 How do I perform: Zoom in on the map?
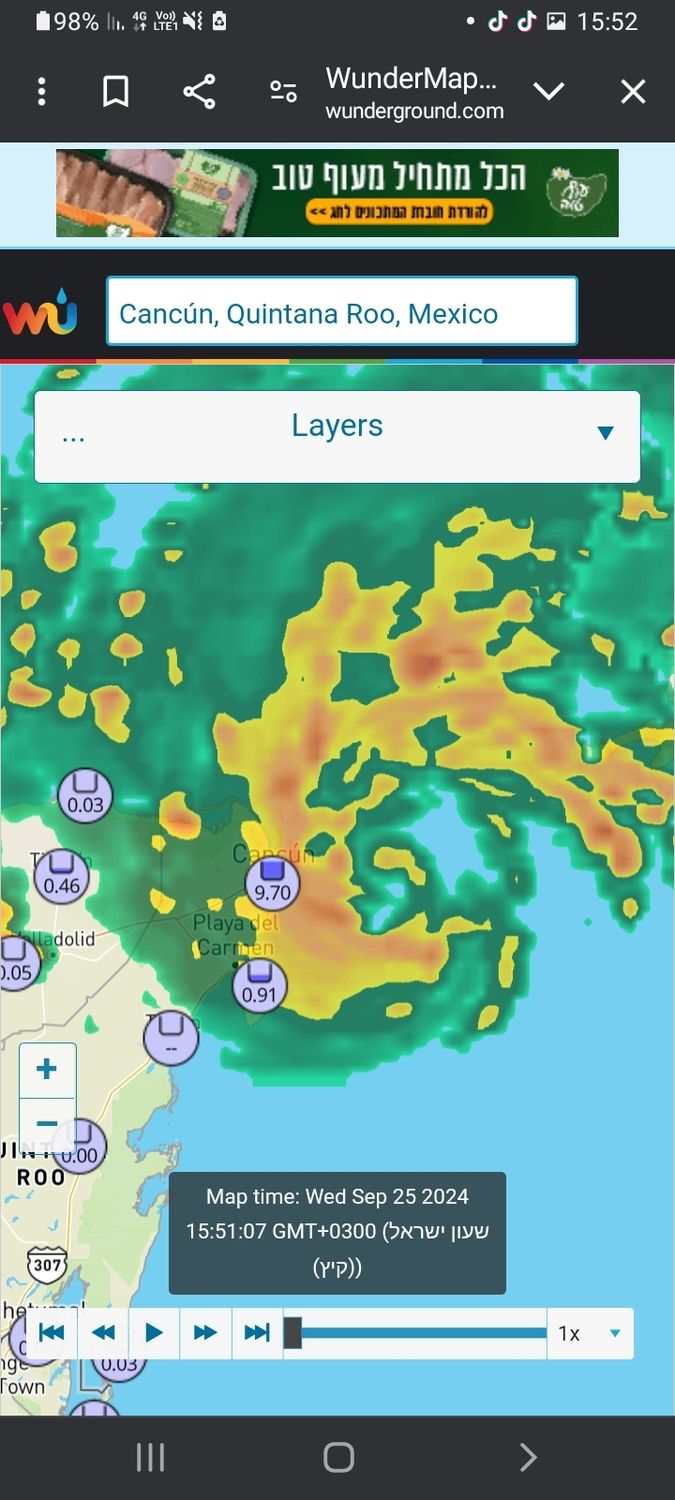[x=47, y=1070]
